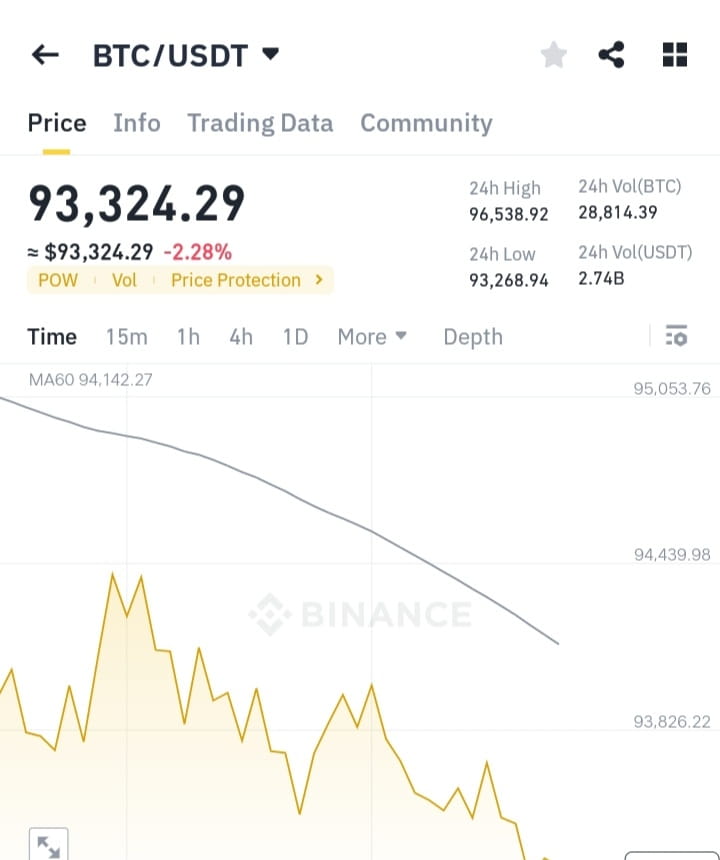The image size is (720, 860).
Task: Switch to the Trading Data tab
Action: tap(260, 122)
